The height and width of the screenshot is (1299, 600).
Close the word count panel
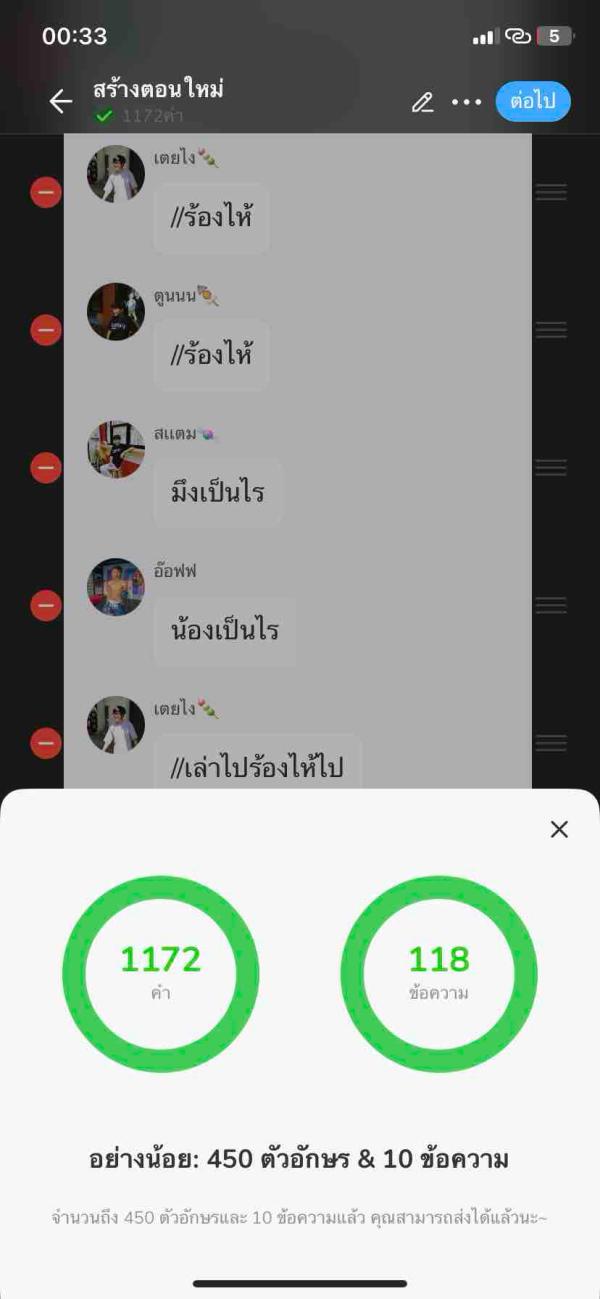pos(559,829)
